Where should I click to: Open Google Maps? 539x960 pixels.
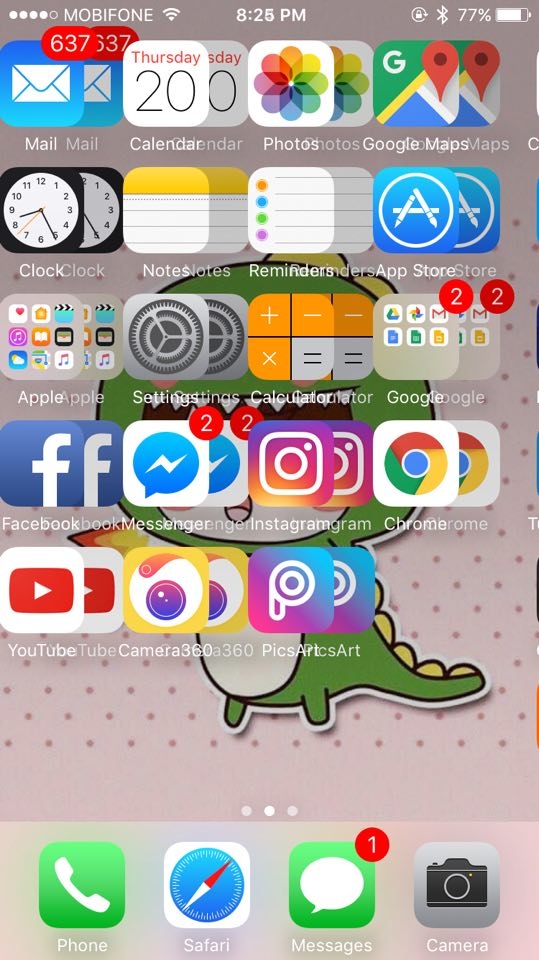click(x=416, y=83)
